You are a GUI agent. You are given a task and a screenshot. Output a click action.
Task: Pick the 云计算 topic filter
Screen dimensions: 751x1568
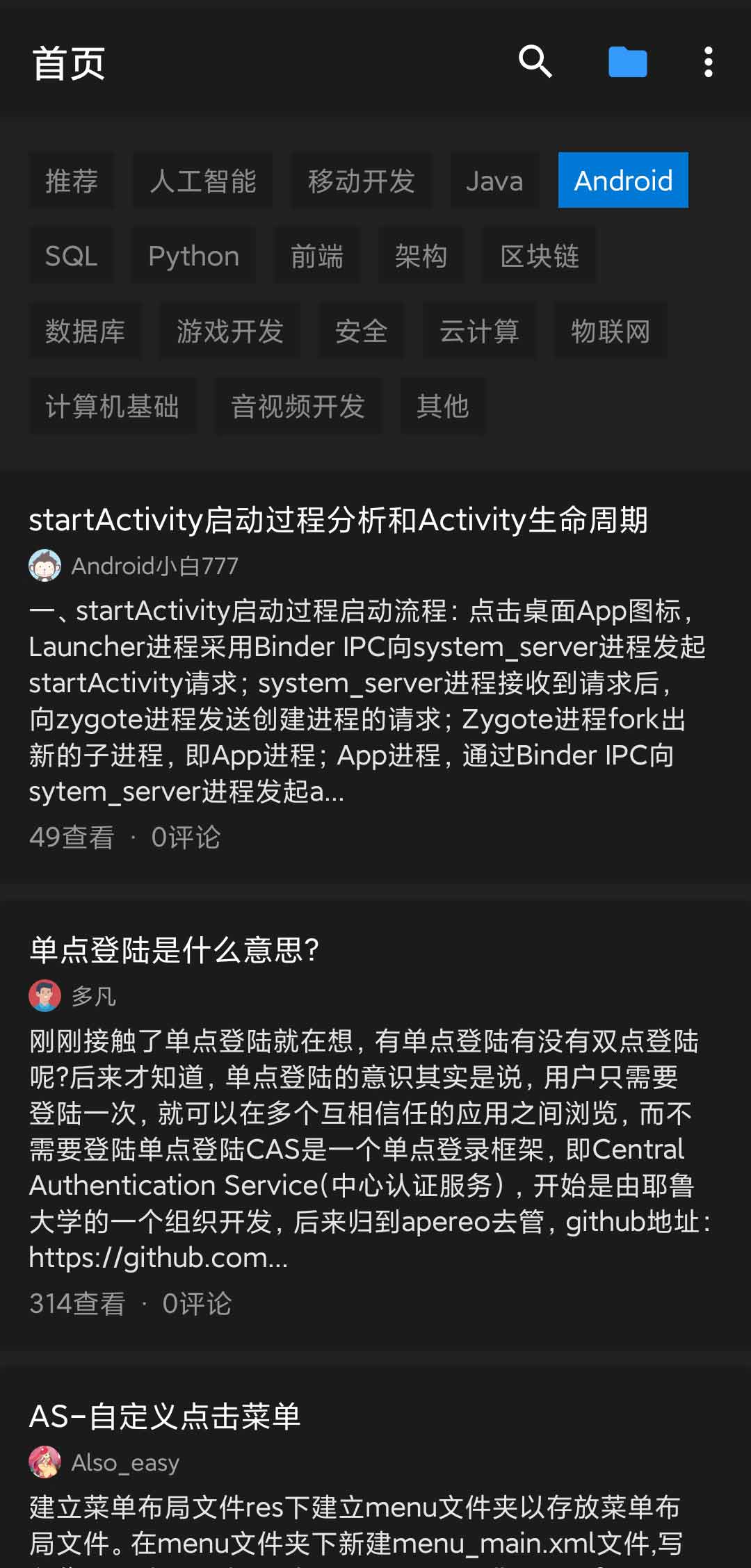coord(480,332)
